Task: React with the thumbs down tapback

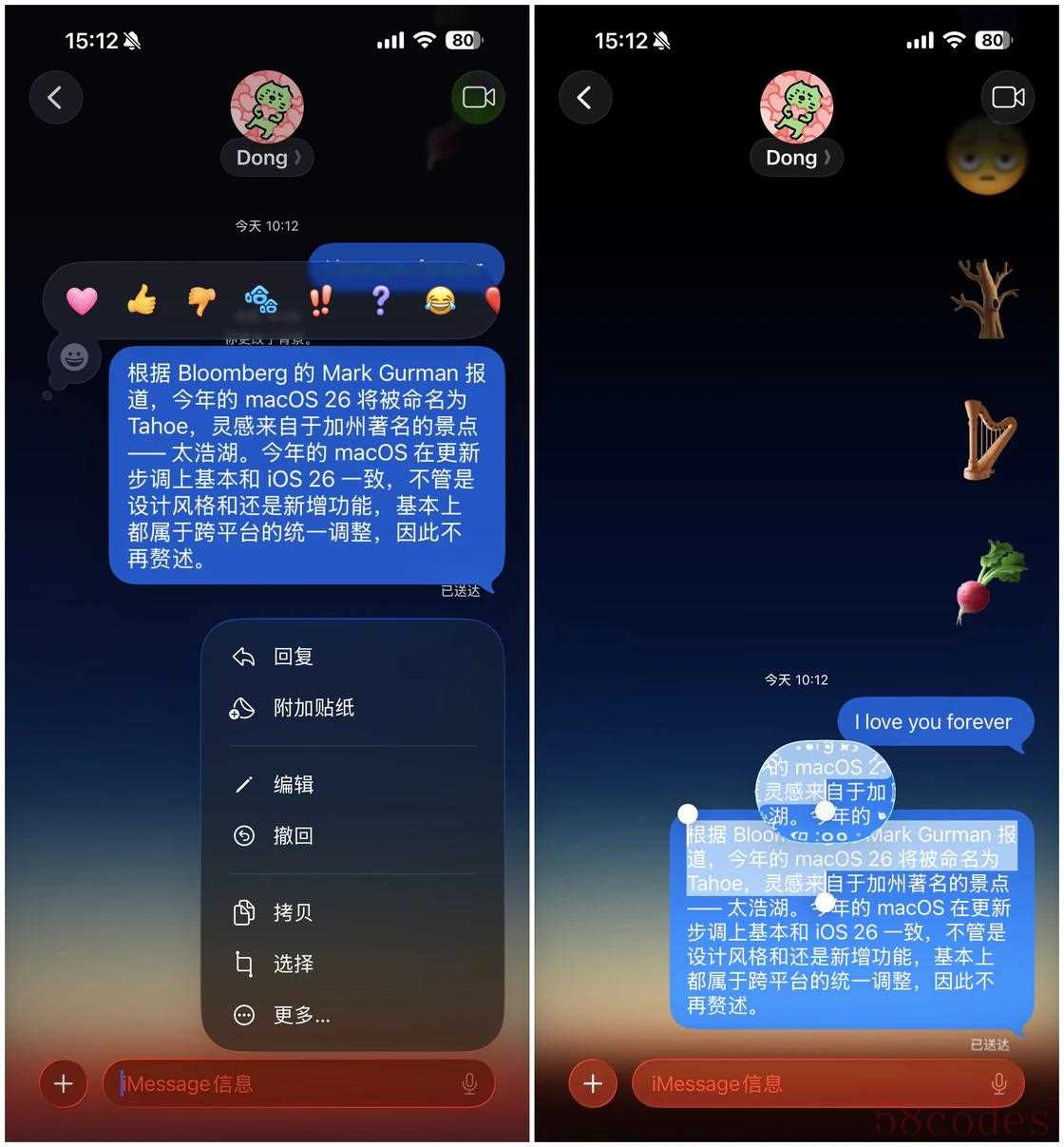Action: tap(201, 300)
